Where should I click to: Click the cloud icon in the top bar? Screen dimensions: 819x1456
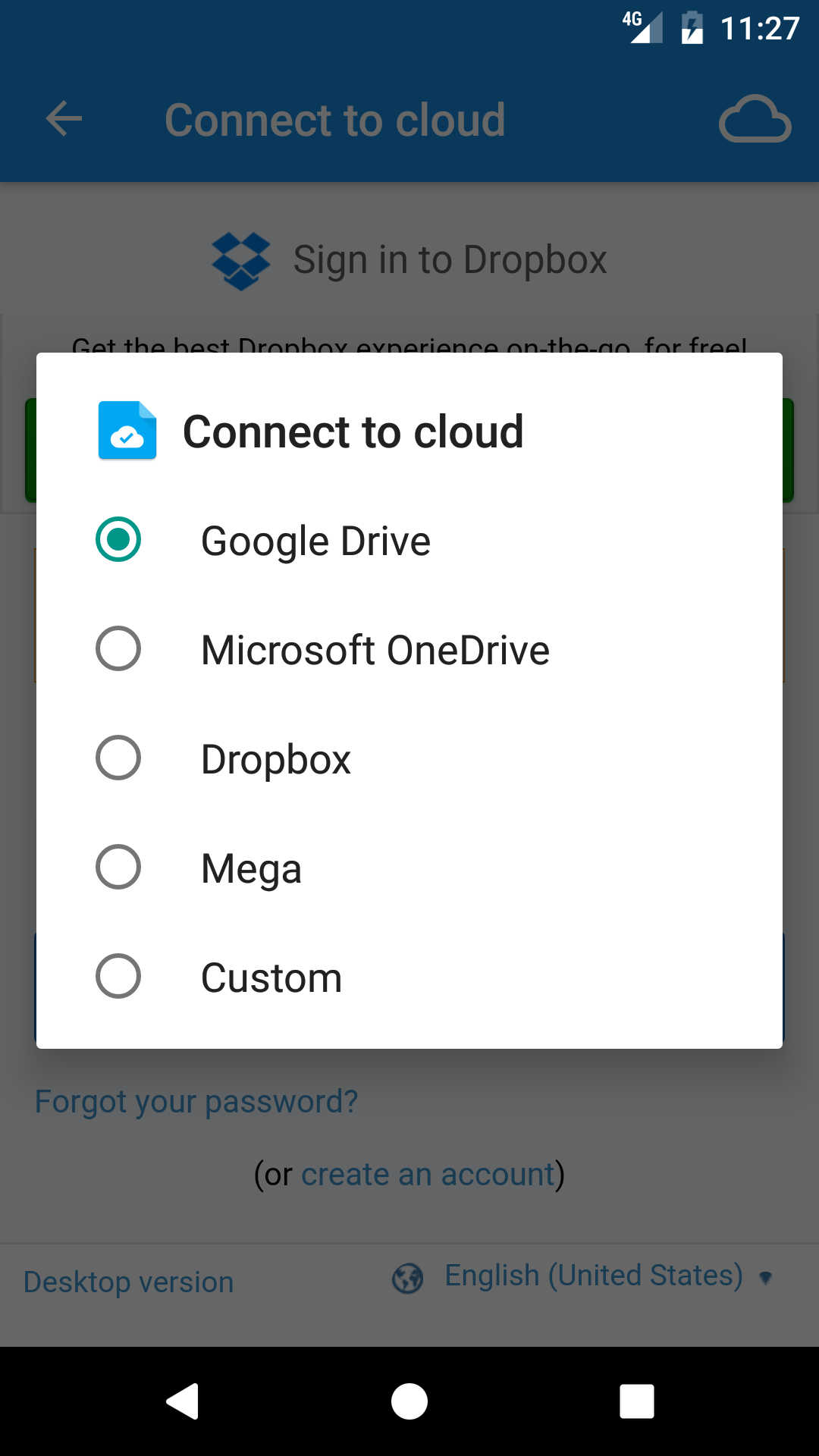click(755, 118)
